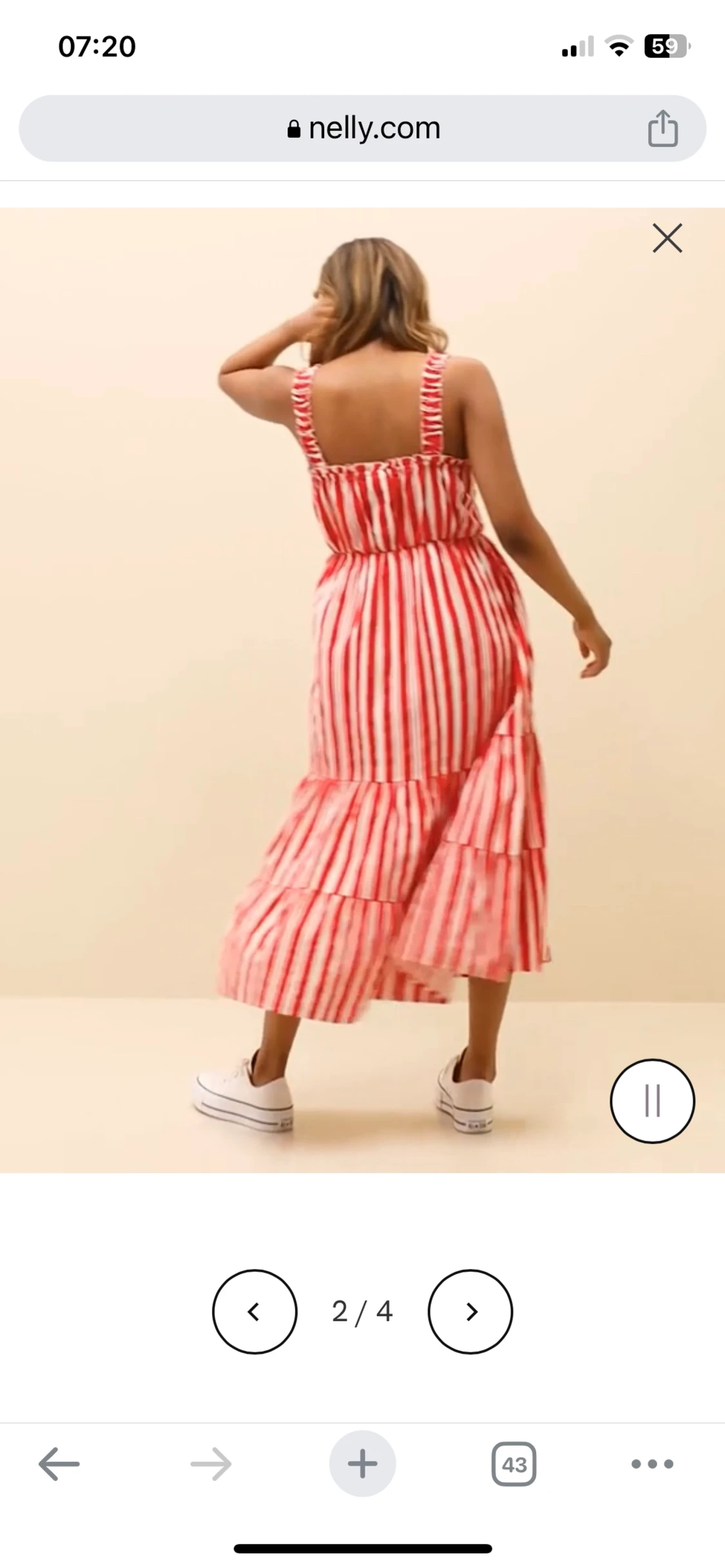Share this page from the address bar

[662, 128]
